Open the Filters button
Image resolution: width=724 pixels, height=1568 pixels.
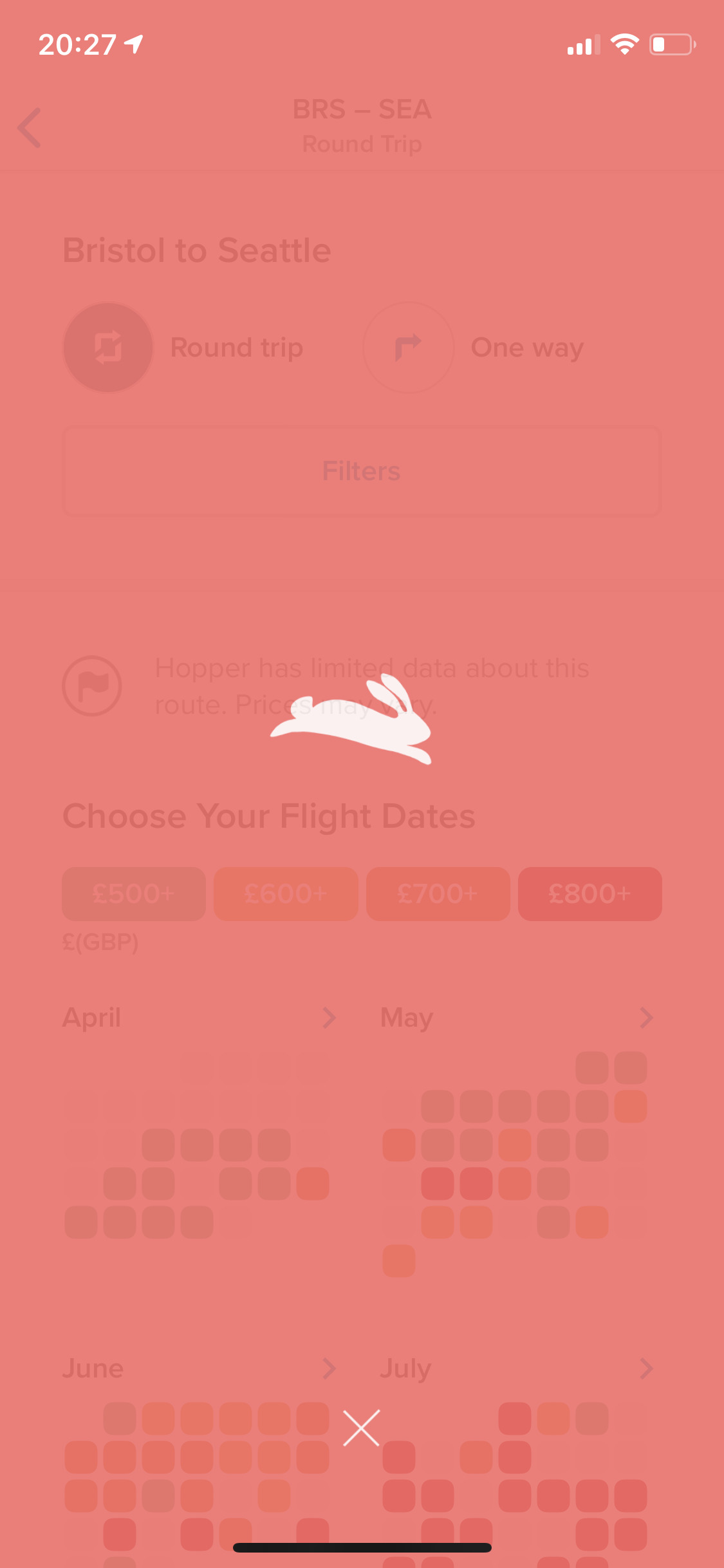pos(362,471)
